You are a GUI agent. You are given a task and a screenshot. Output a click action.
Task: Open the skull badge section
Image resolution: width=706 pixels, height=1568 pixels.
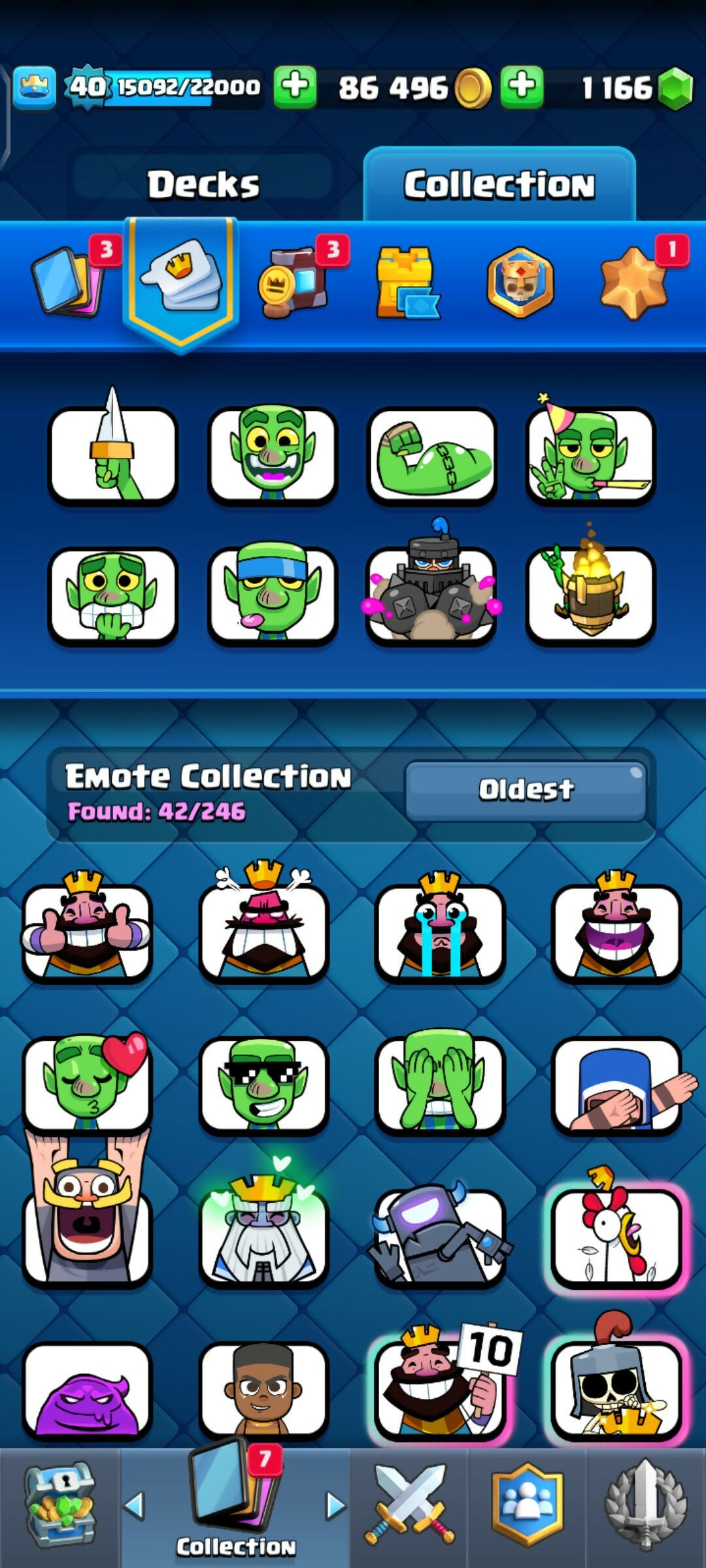click(x=520, y=283)
